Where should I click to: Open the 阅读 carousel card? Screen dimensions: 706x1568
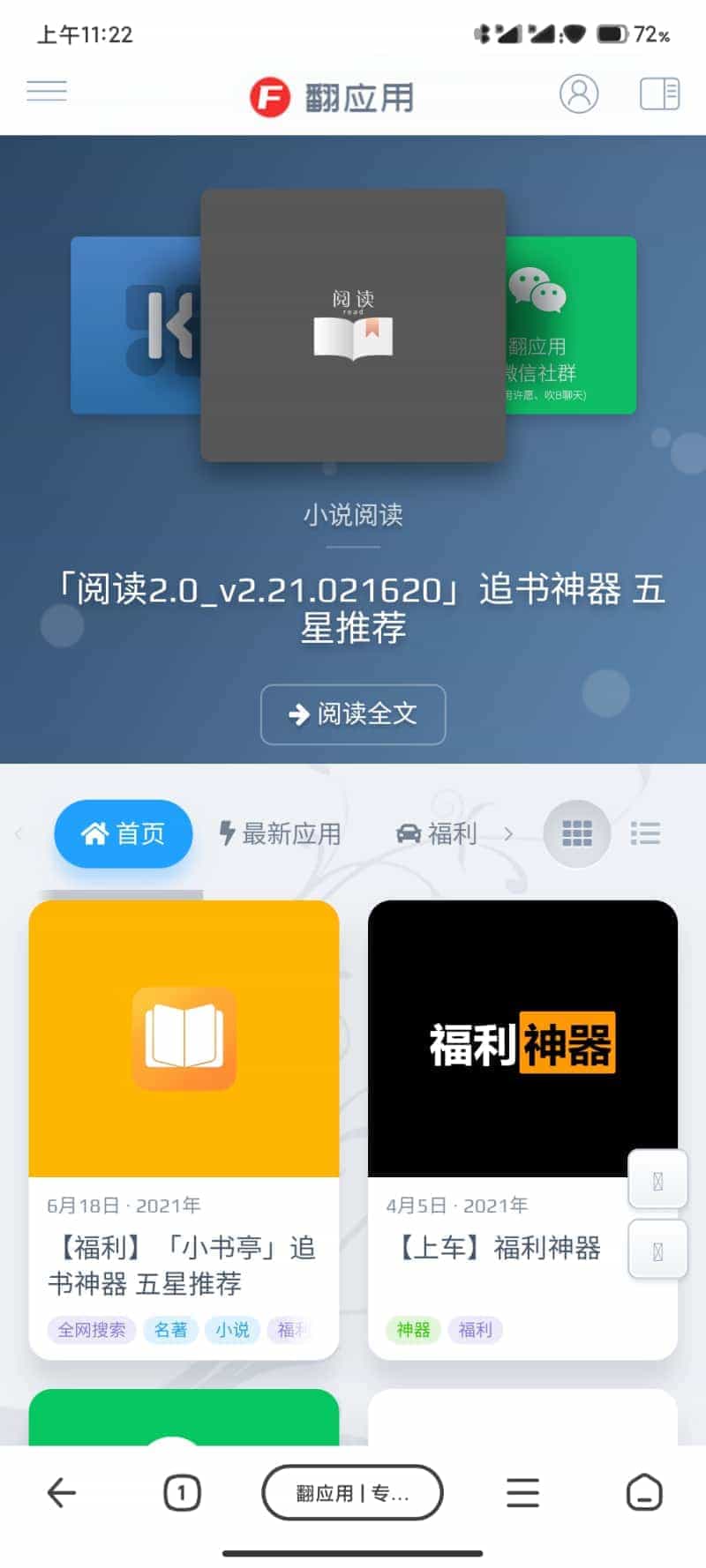(x=353, y=325)
